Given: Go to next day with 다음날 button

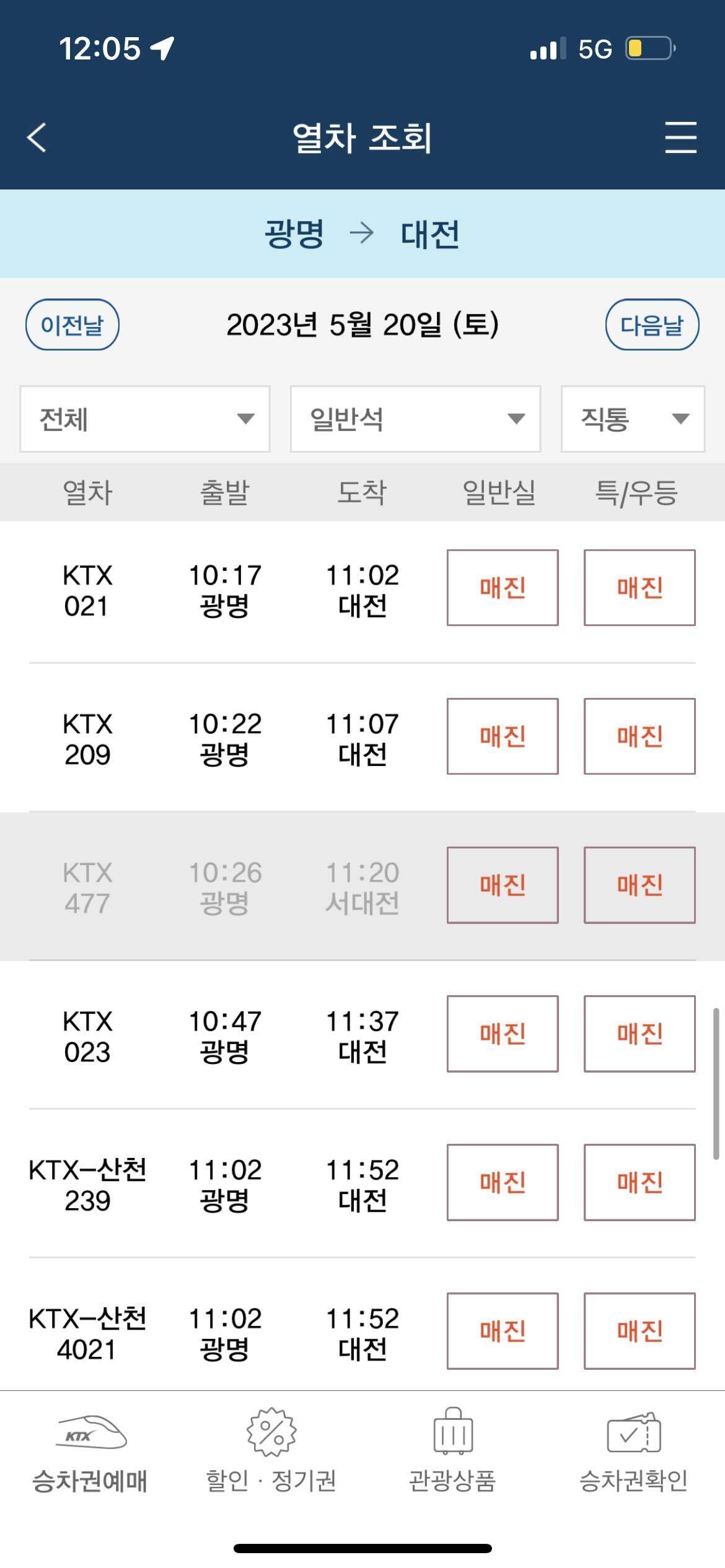Looking at the screenshot, I should coord(652,324).
